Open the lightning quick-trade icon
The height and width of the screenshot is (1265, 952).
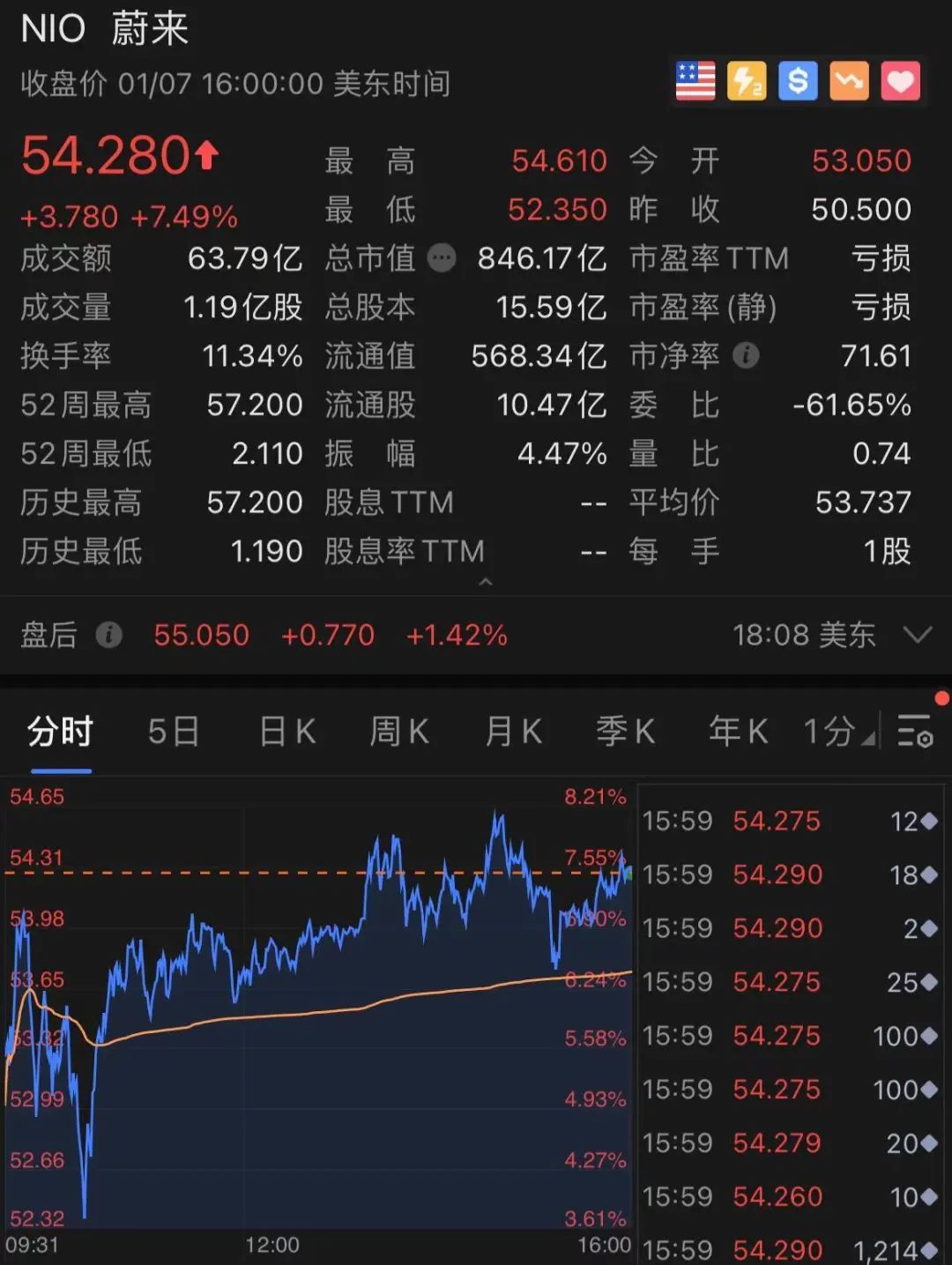tap(746, 81)
